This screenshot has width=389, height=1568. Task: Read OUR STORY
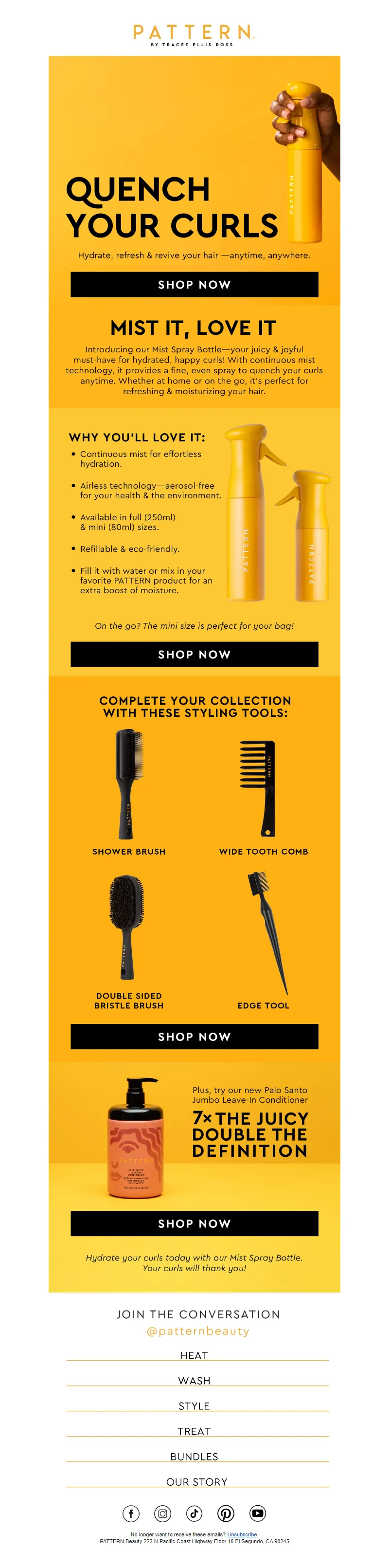pyautogui.click(x=196, y=1481)
